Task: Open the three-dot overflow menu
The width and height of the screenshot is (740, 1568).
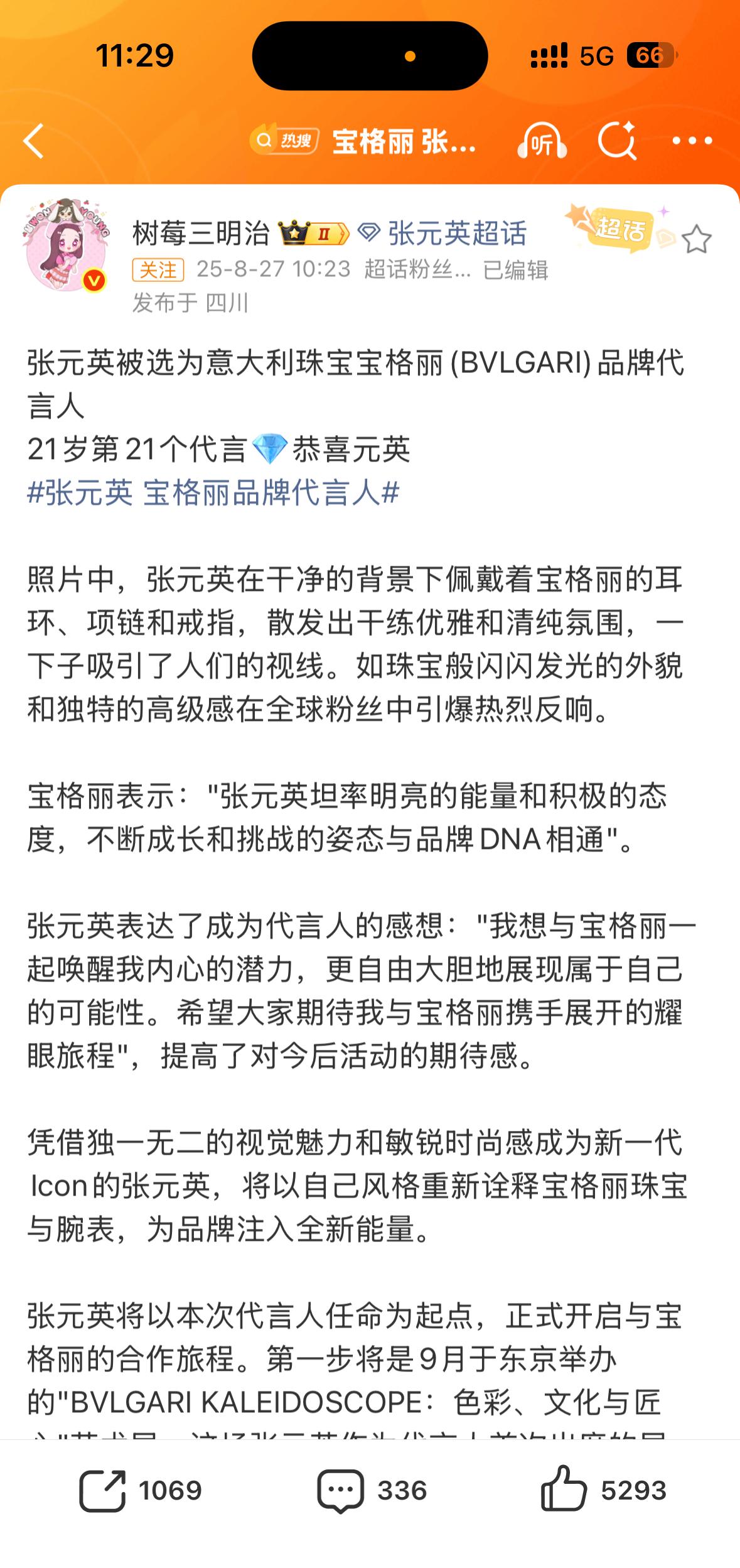Action: pos(692,141)
